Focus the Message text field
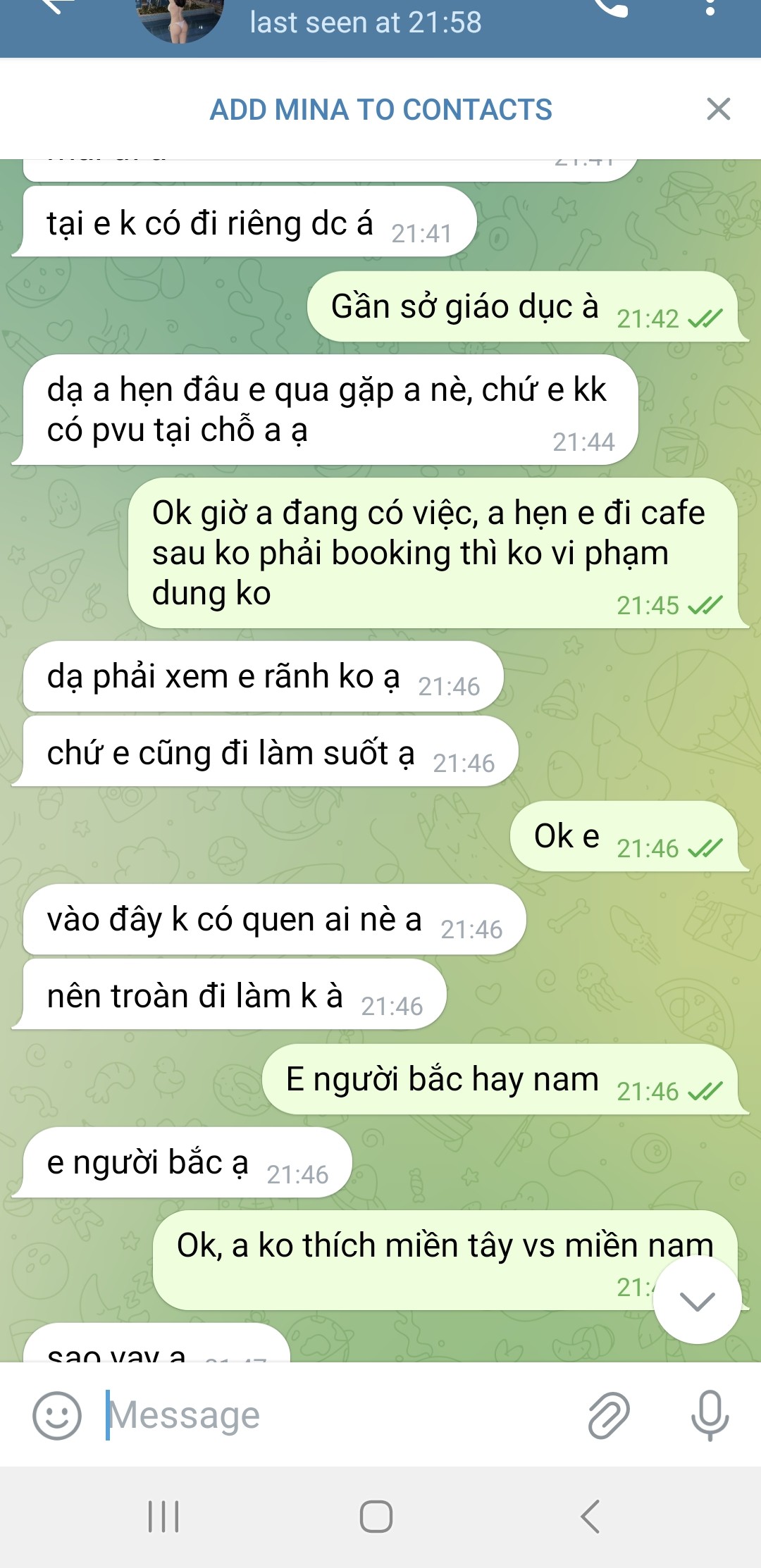This screenshot has width=761, height=1568. (x=338, y=1415)
